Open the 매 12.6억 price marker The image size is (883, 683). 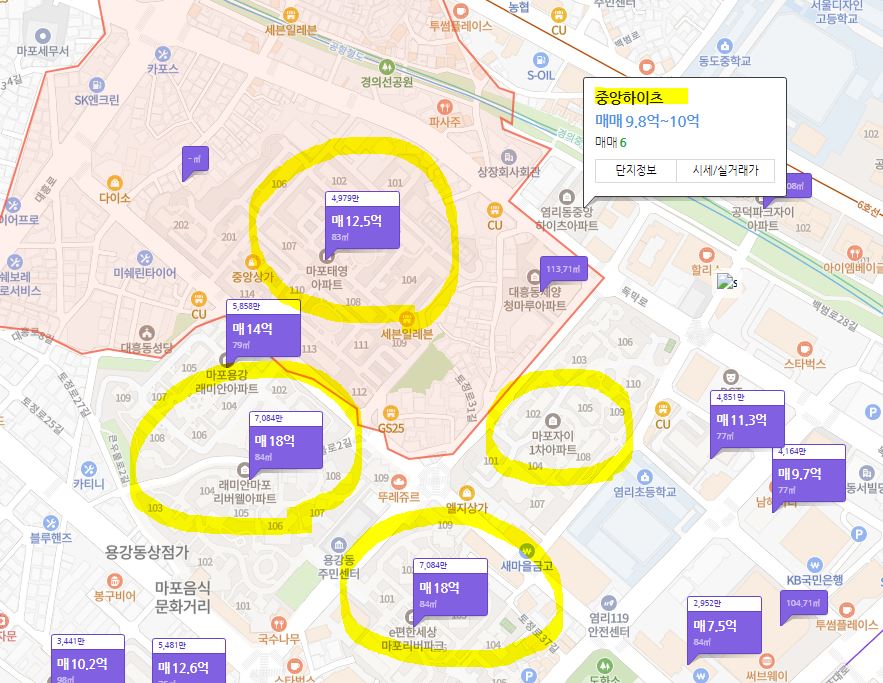point(188,665)
